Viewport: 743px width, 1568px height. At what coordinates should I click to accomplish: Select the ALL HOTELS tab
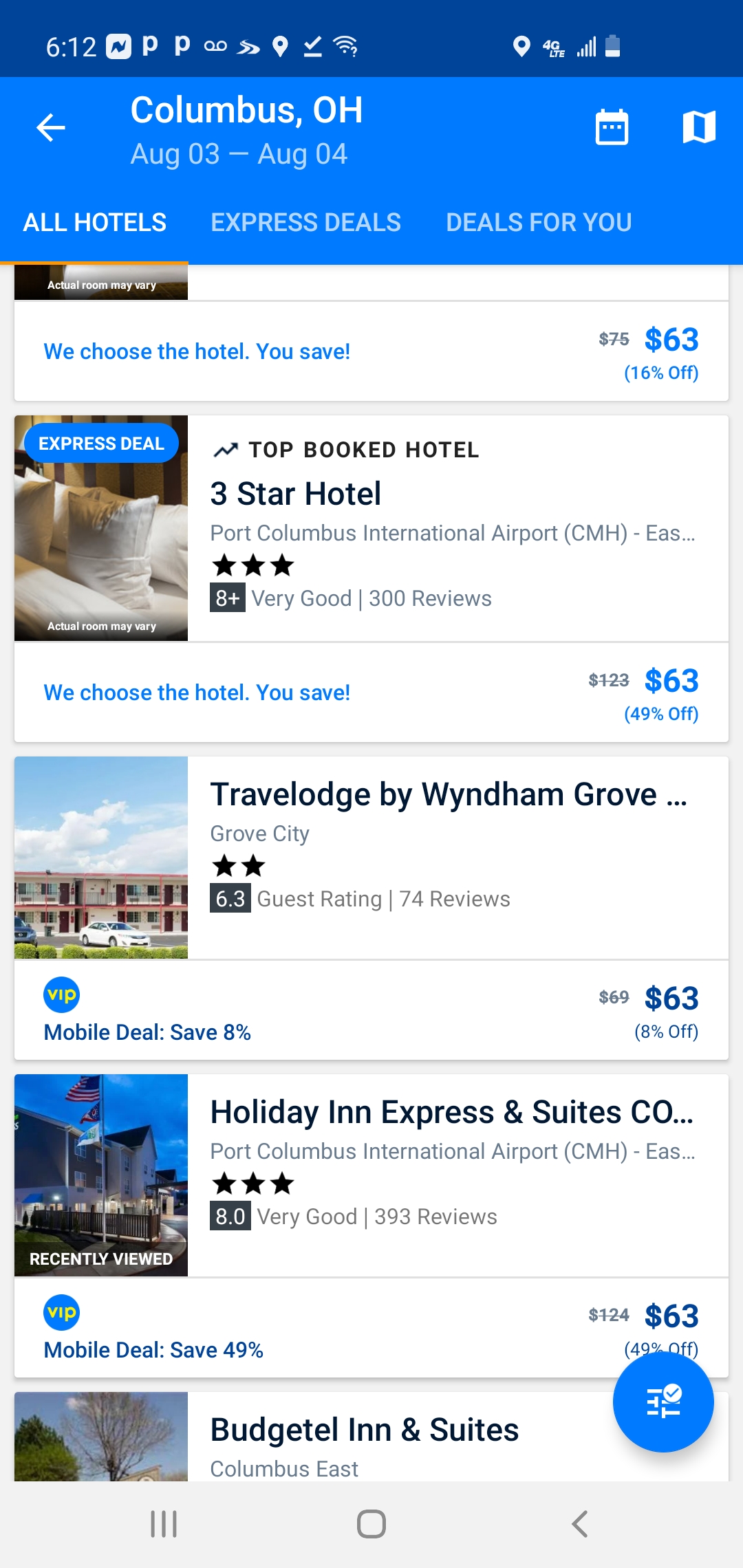[95, 223]
